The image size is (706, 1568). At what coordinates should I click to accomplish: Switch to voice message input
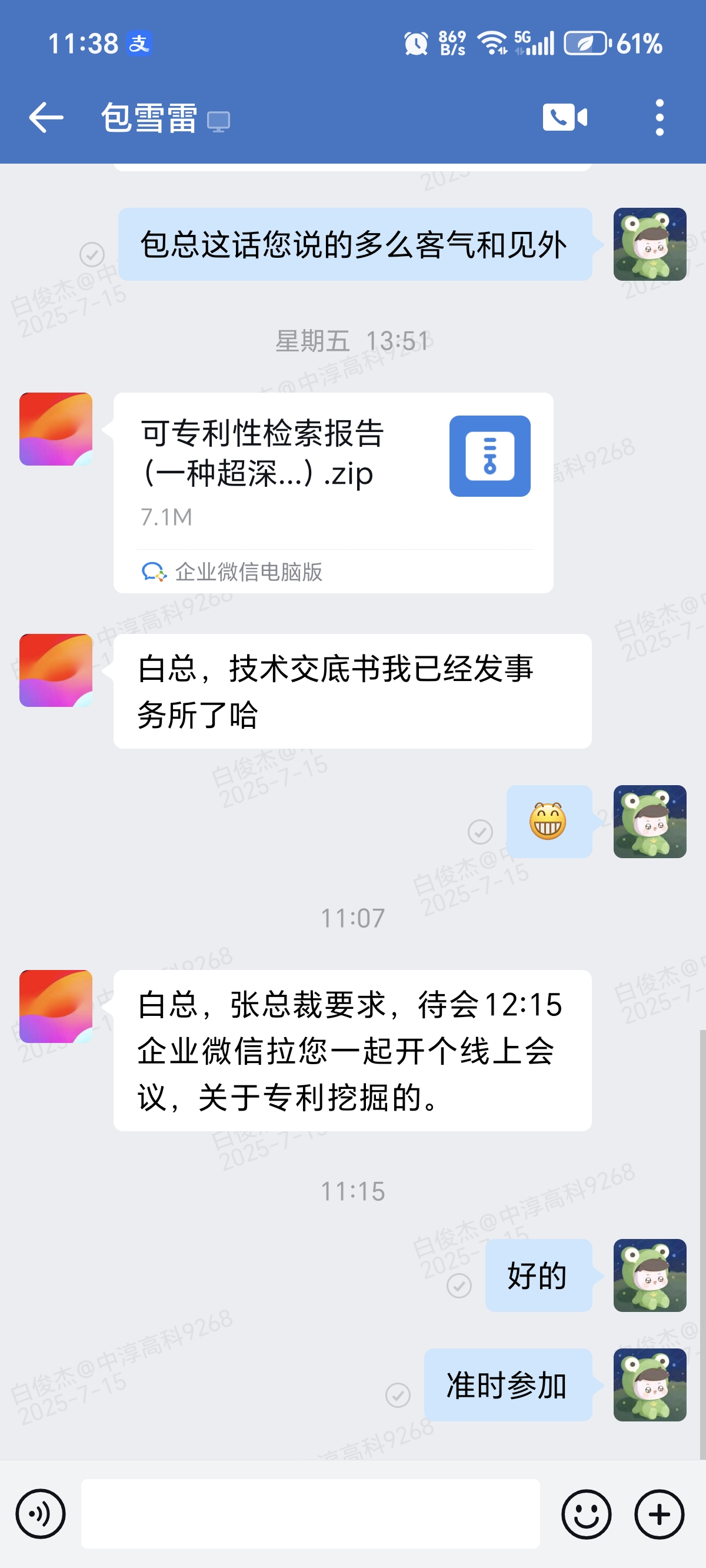(40, 1514)
